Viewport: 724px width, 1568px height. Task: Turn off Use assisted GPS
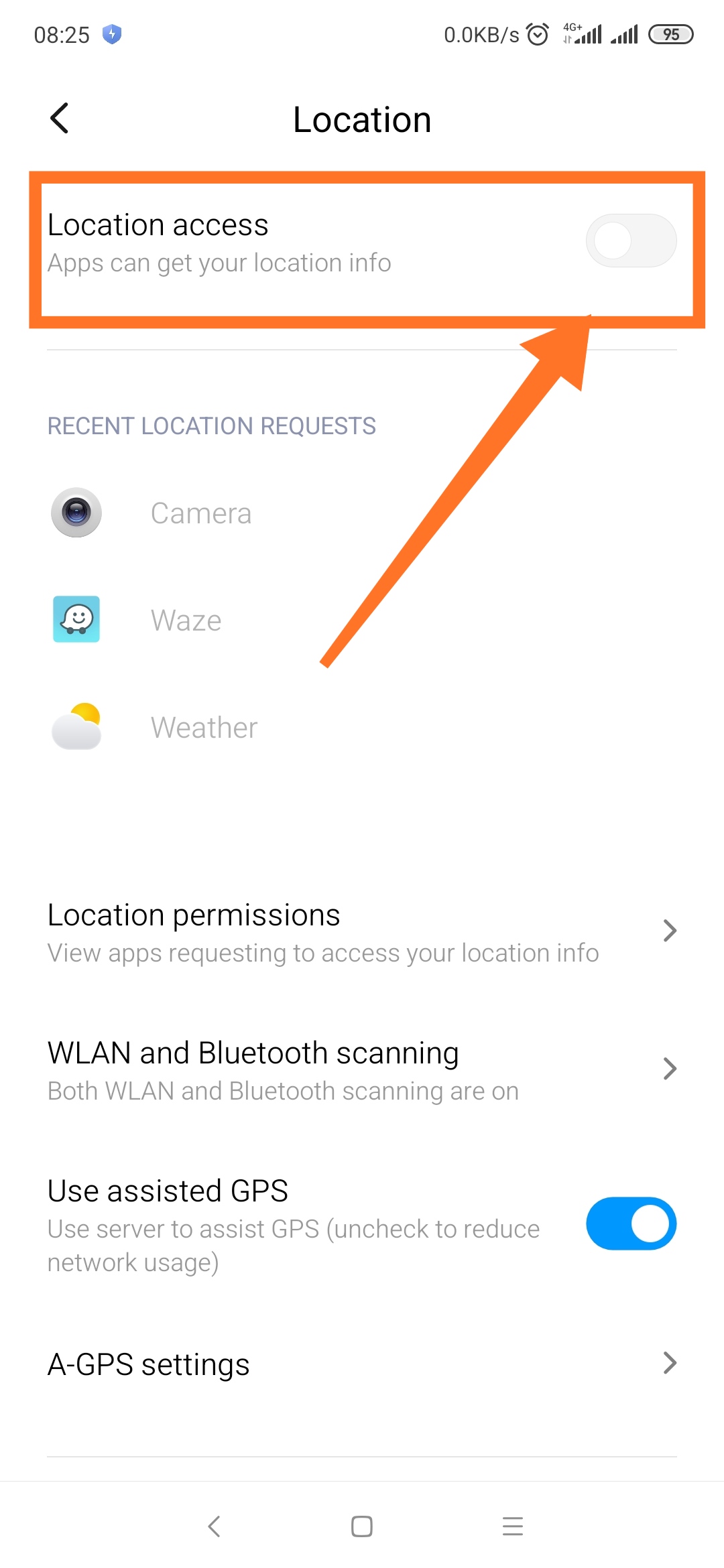click(630, 1224)
